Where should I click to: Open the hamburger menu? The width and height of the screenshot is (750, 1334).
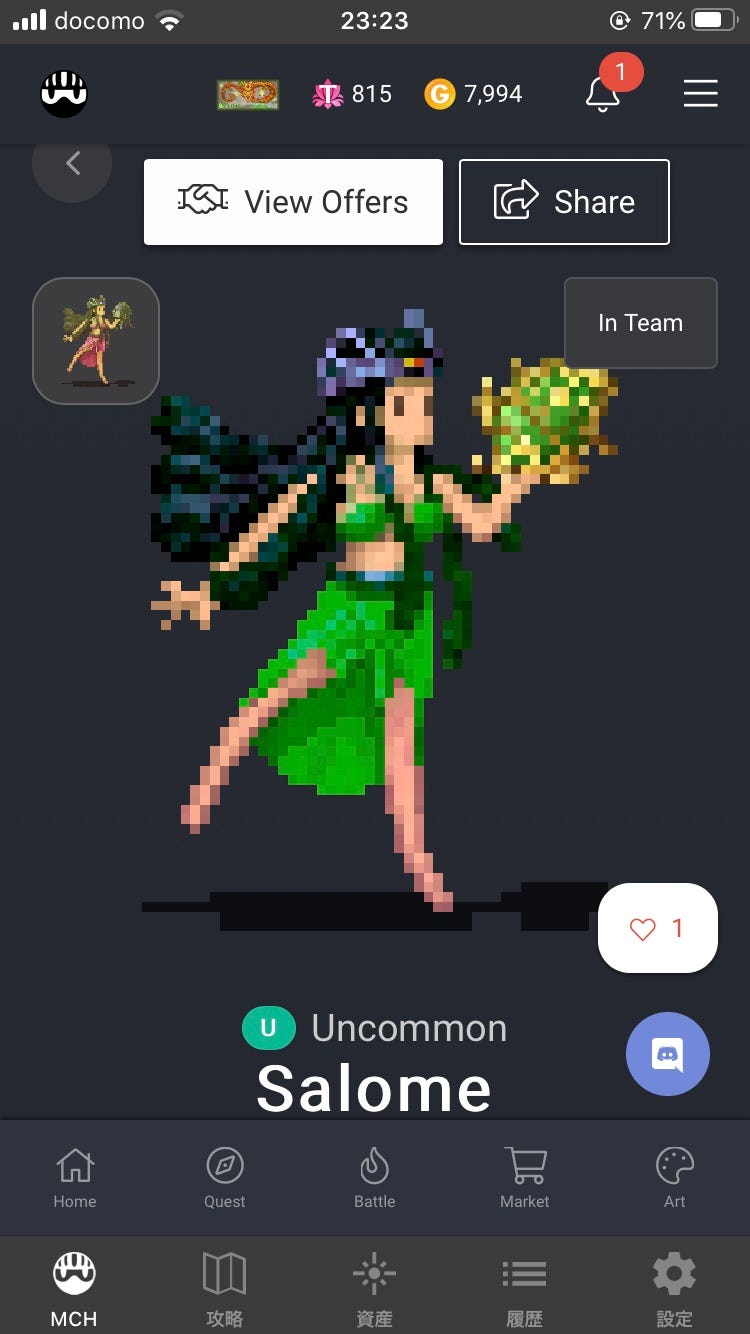pyautogui.click(x=700, y=94)
